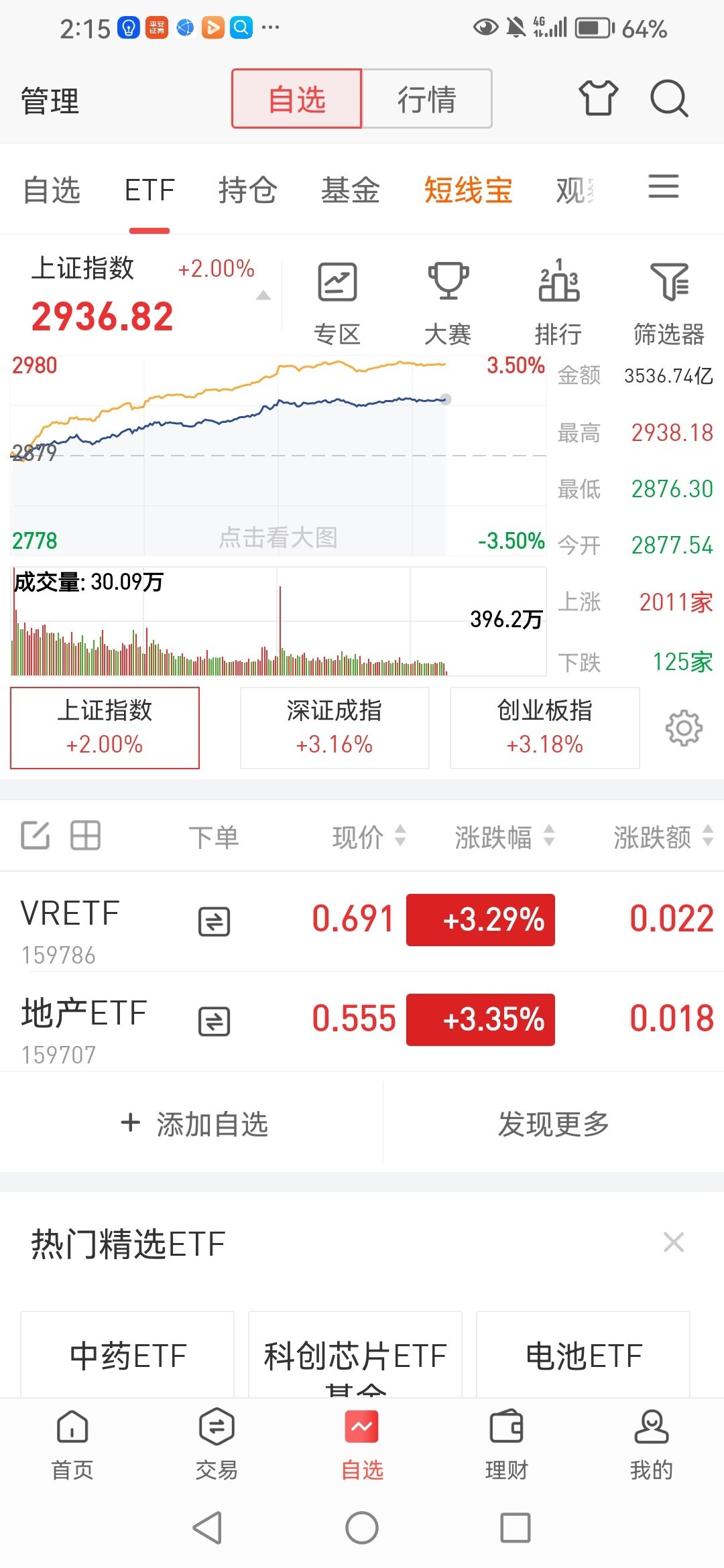
Task: Open the 筛选器 filter tool
Action: point(669,304)
